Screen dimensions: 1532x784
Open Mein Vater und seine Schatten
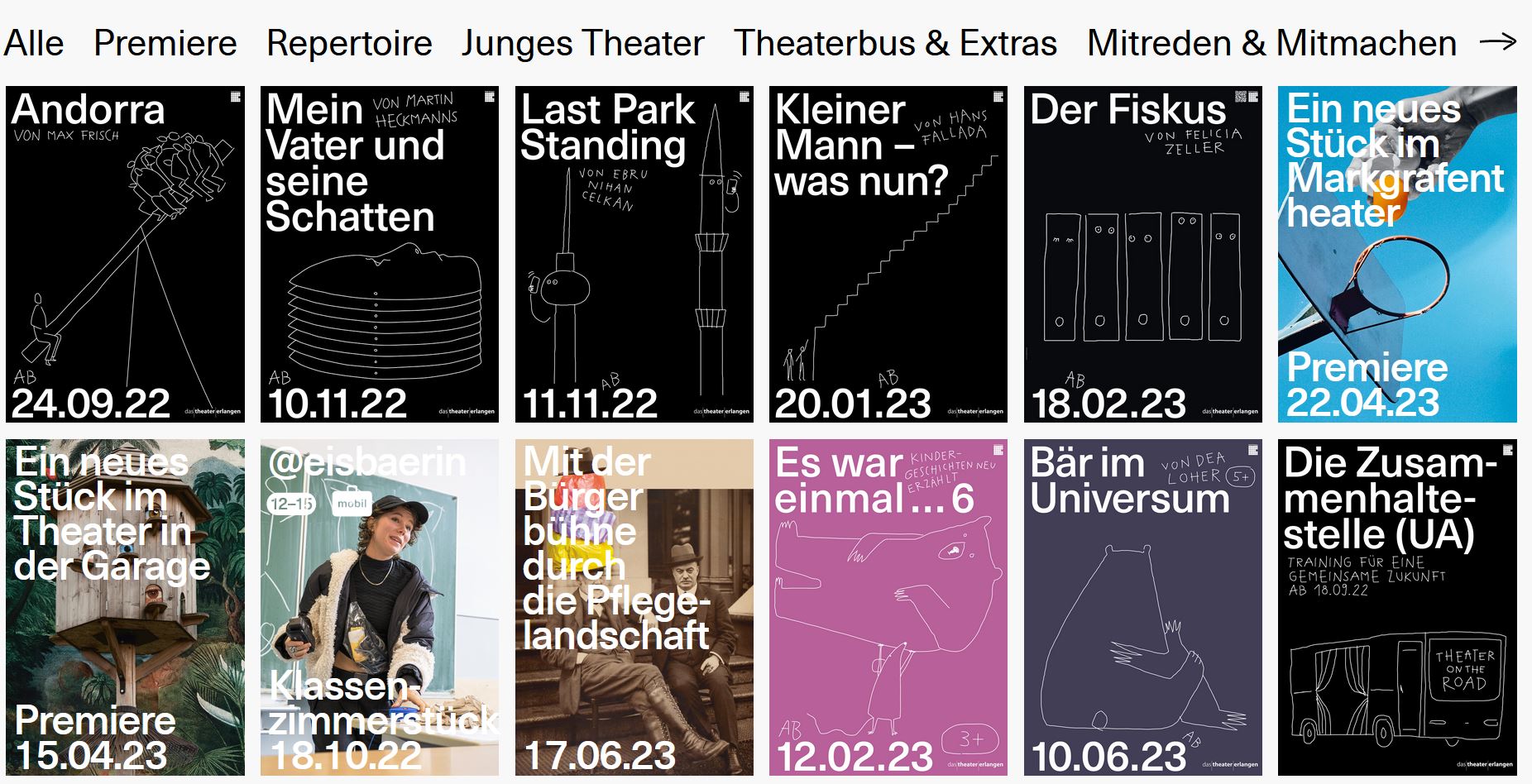click(x=380, y=254)
